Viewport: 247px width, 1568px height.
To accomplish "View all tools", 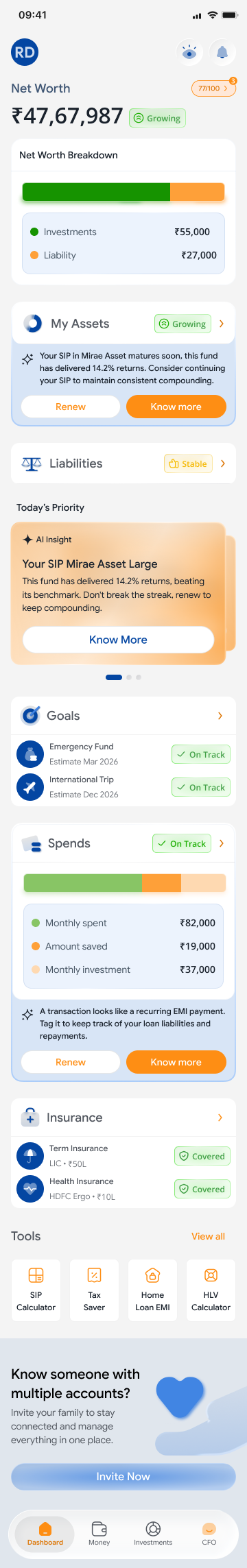I will pyautogui.click(x=208, y=1236).
